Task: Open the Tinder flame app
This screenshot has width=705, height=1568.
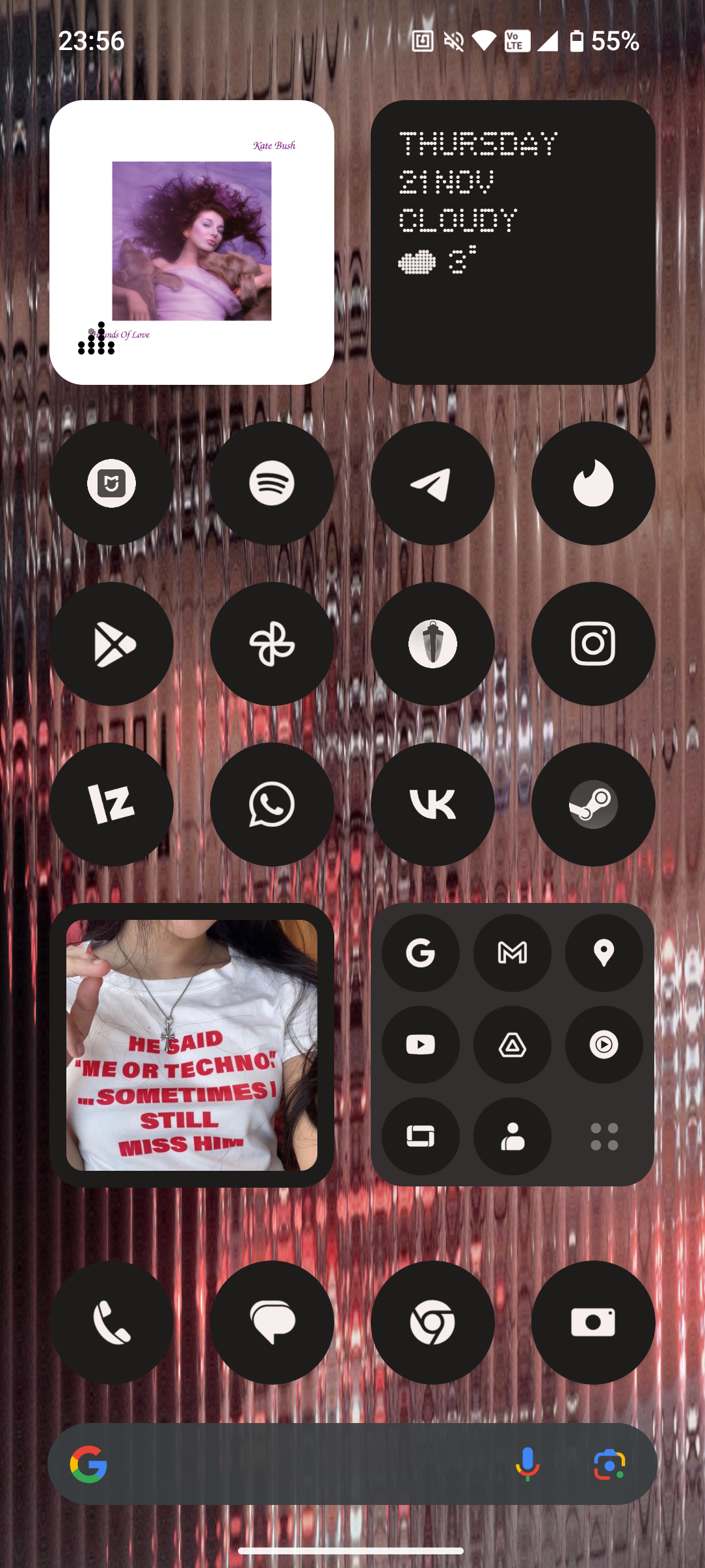Action: coord(593,483)
